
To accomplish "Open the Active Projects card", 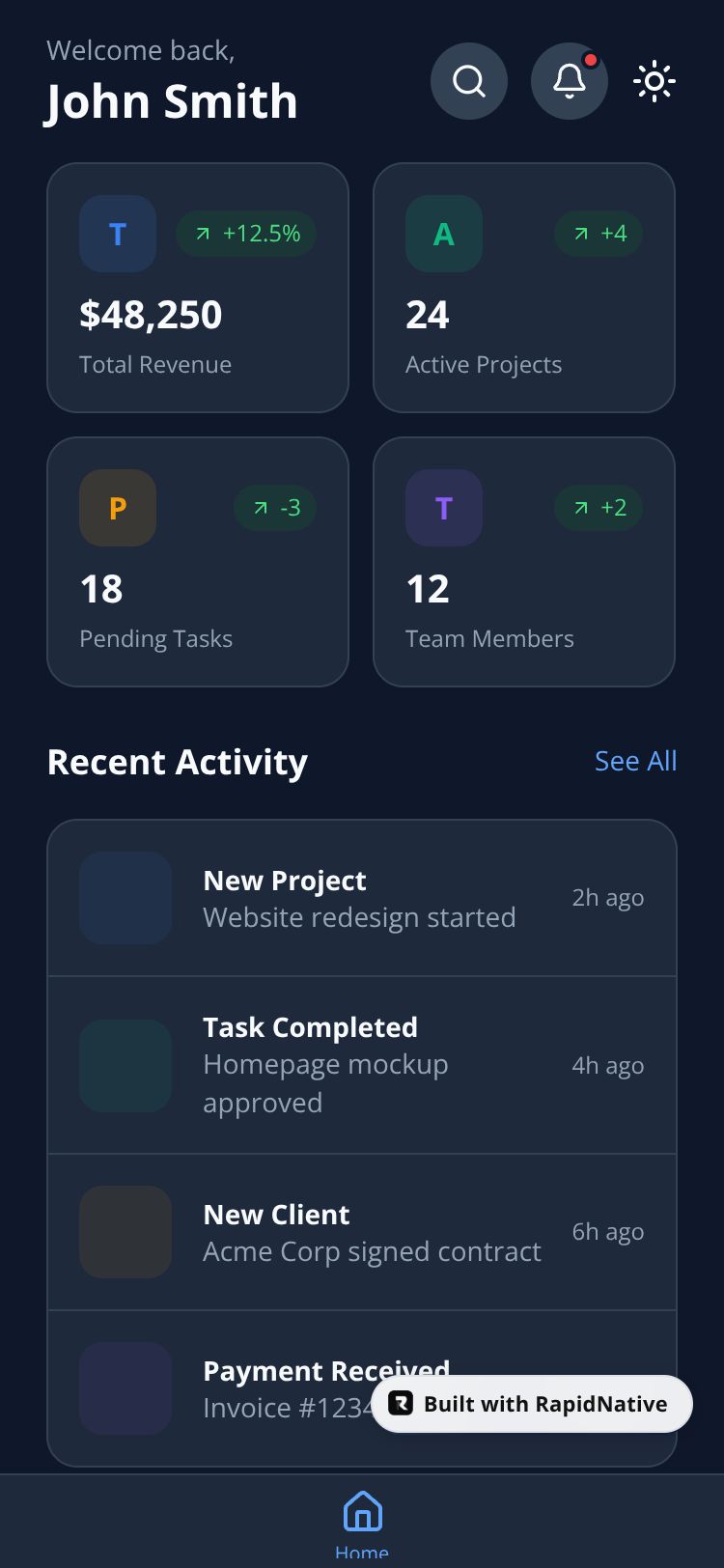I will click(x=524, y=288).
